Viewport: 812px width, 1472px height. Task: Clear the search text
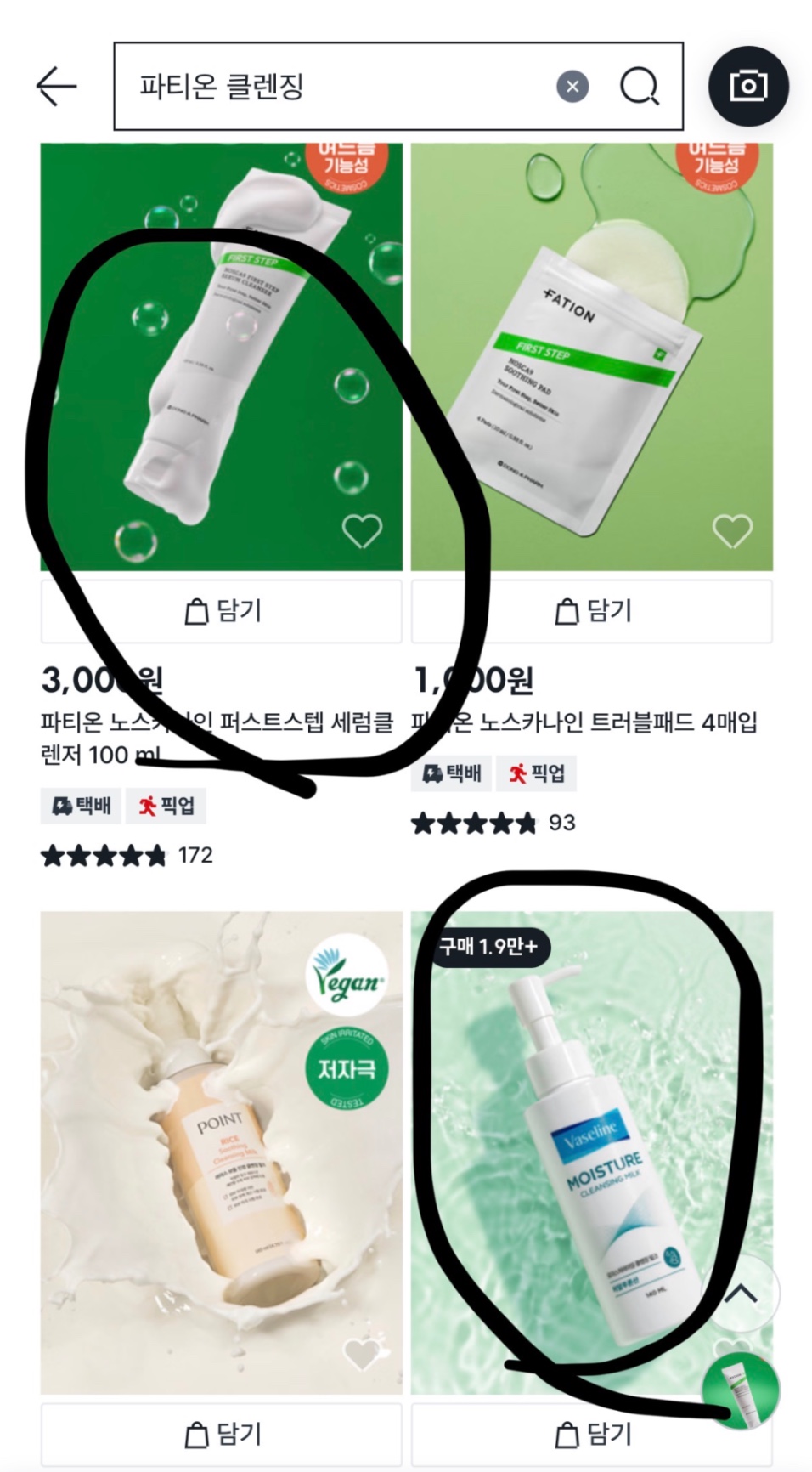pyautogui.click(x=572, y=86)
